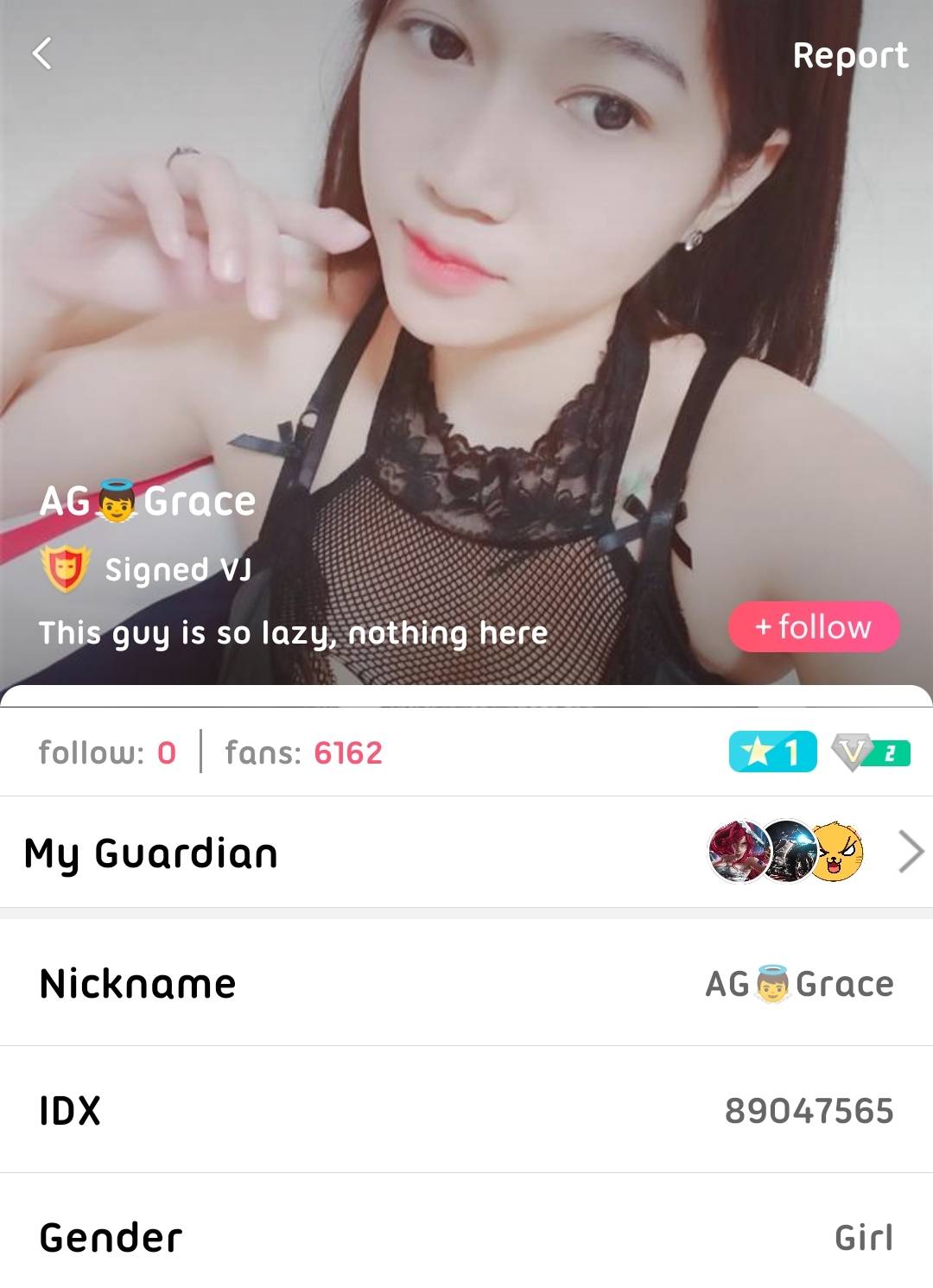This screenshot has width=933, height=1288.
Task: Follow AG Grace
Action: click(x=814, y=626)
